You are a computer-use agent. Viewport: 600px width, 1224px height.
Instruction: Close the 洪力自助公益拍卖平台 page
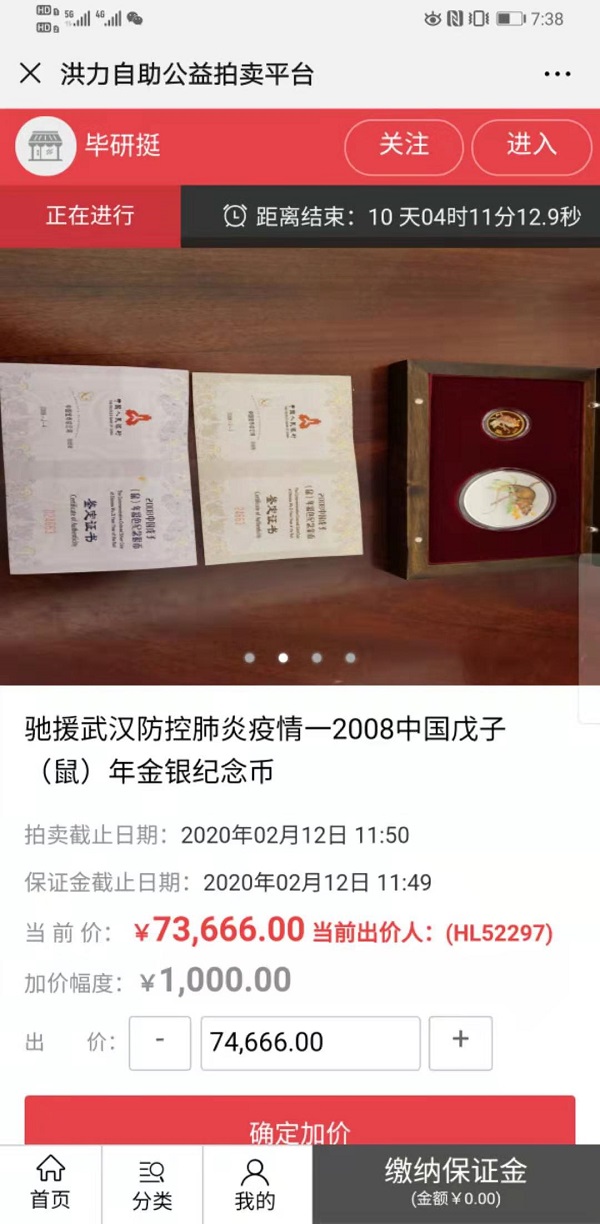[30, 73]
